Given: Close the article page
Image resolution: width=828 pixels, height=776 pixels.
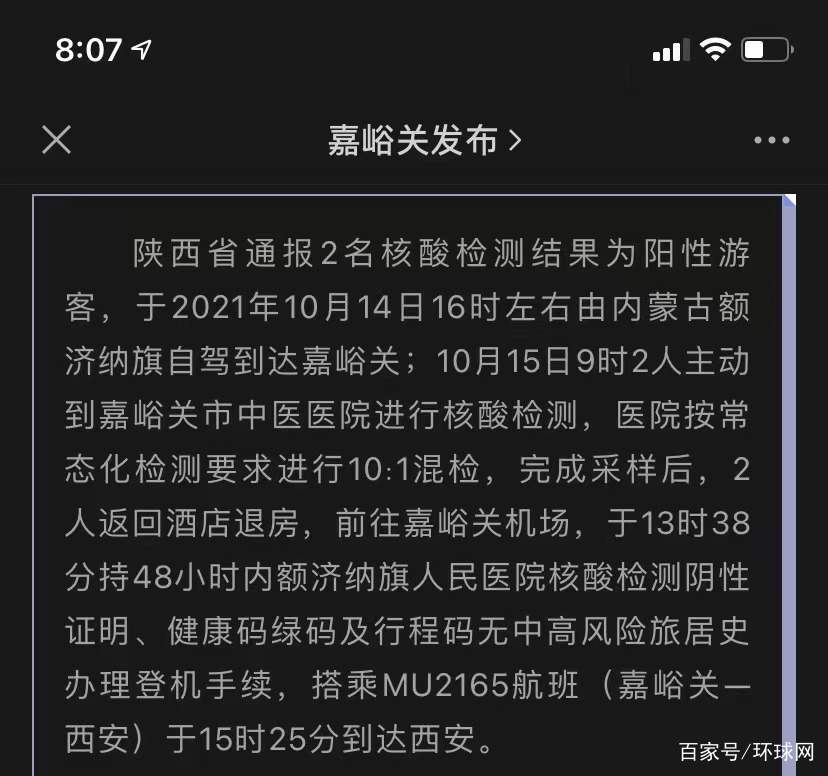Looking at the screenshot, I should pos(57,140).
